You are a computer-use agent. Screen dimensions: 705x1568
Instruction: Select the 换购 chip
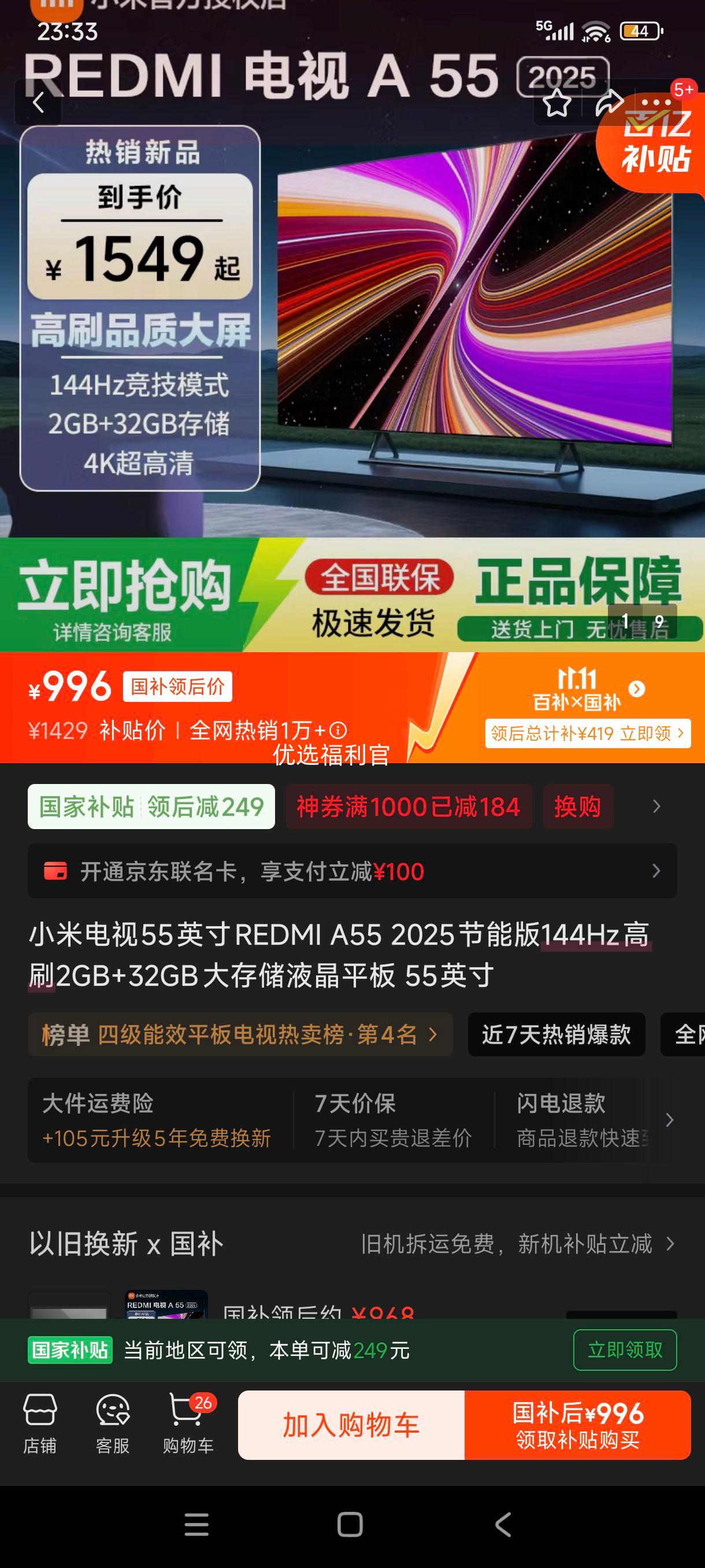pyautogui.click(x=577, y=807)
